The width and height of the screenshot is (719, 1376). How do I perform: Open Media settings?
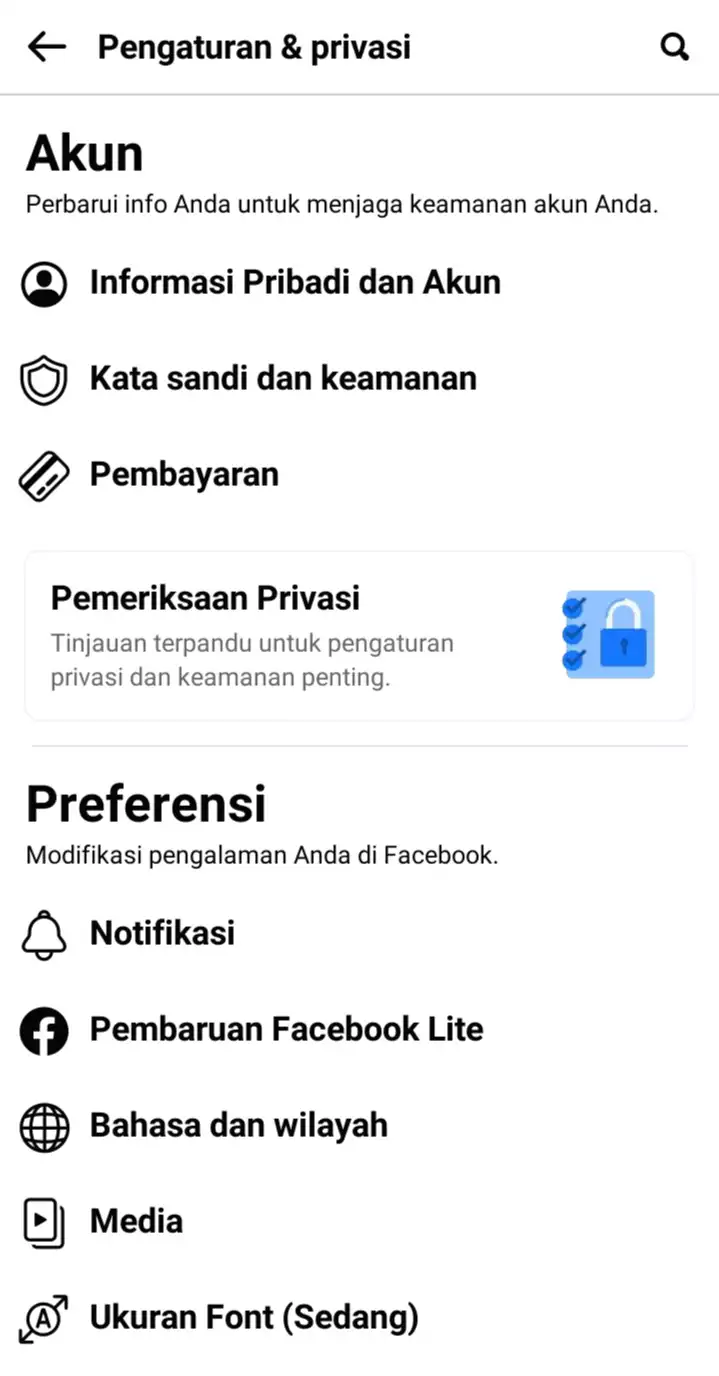[x=136, y=1222]
